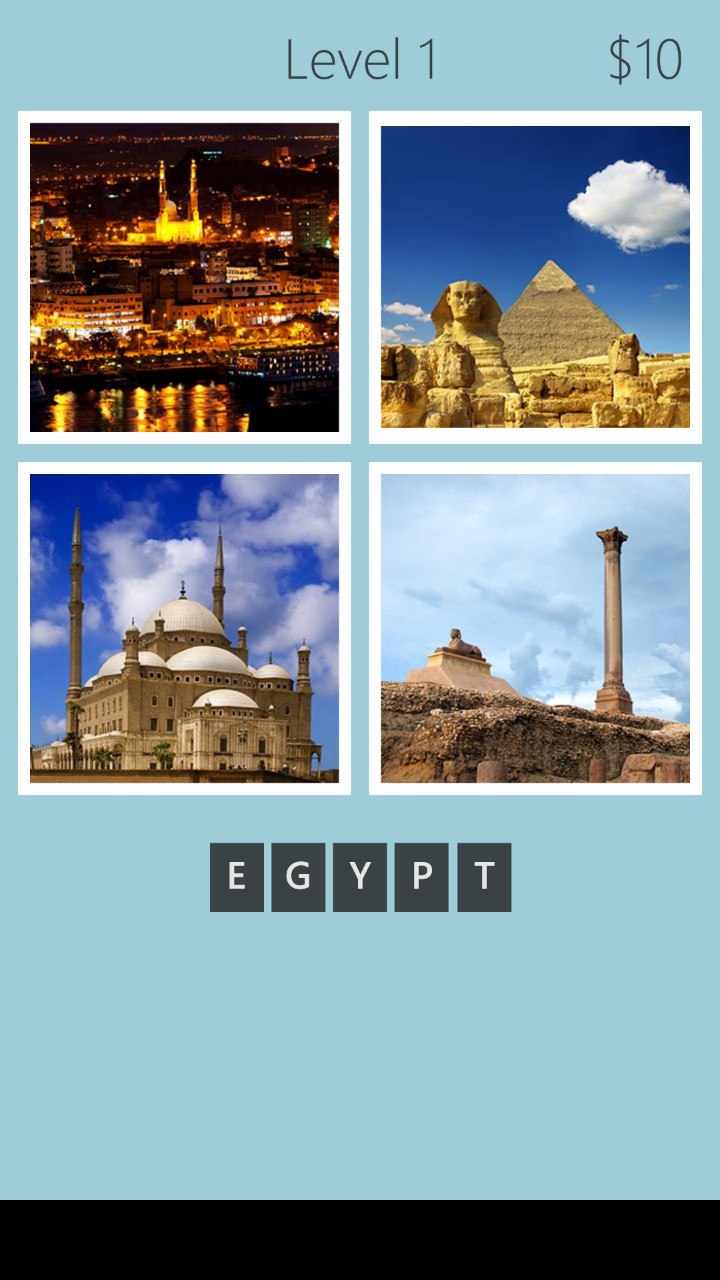Image resolution: width=720 pixels, height=1280 pixels.
Task: Tap the letter P answer tile
Action: tap(421, 877)
